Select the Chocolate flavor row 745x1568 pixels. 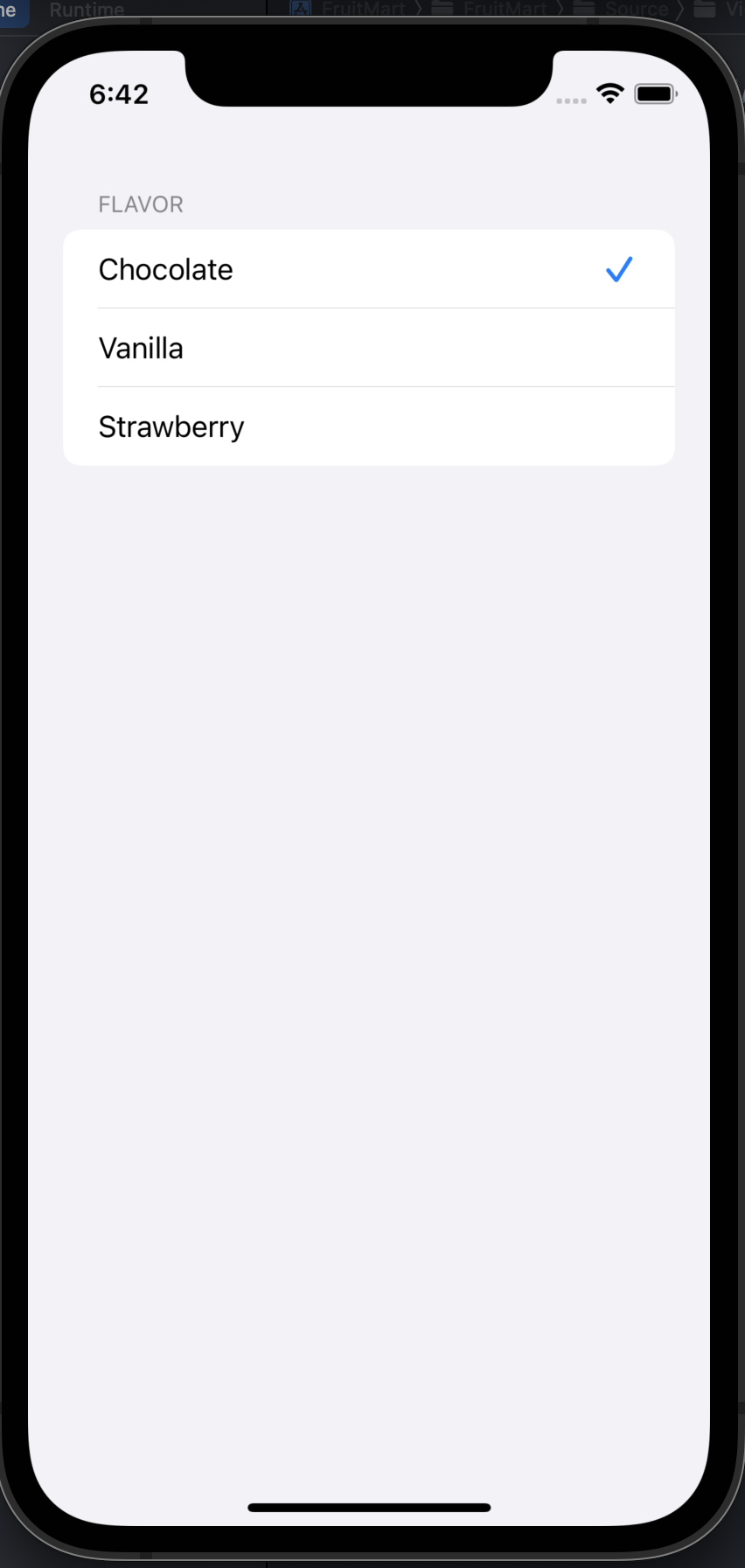(x=368, y=269)
